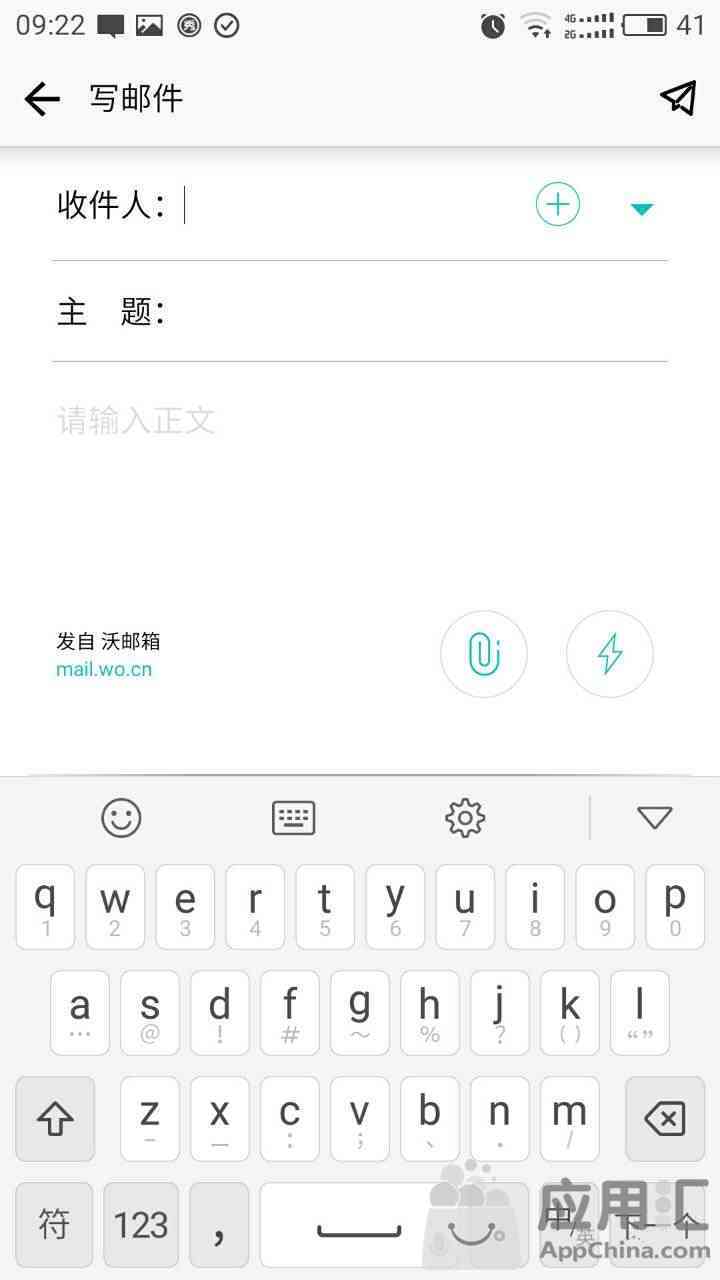
Task: Go back from the compose email screen
Action: pos(42,98)
